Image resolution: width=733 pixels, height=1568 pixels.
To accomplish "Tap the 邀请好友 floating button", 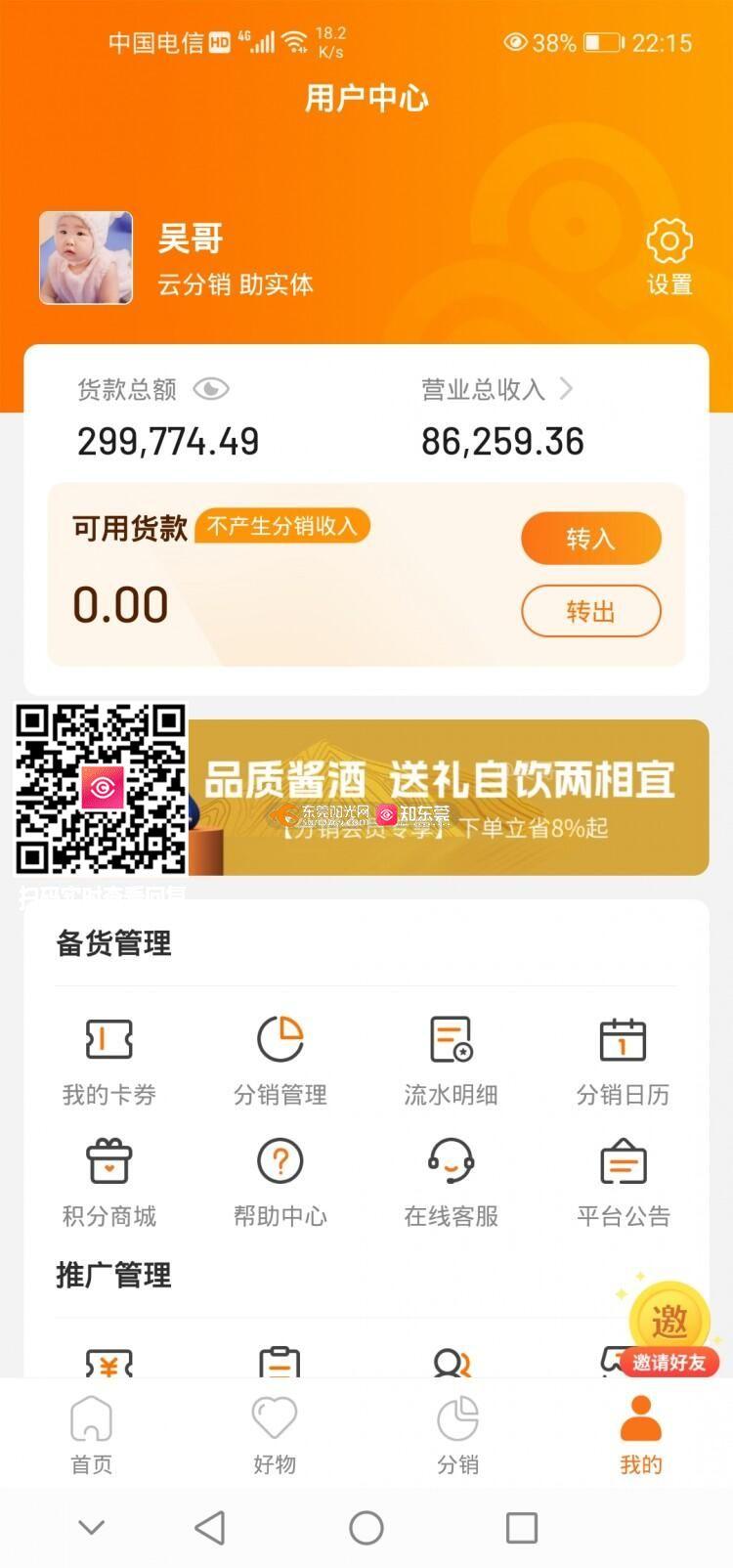I will (x=669, y=1331).
